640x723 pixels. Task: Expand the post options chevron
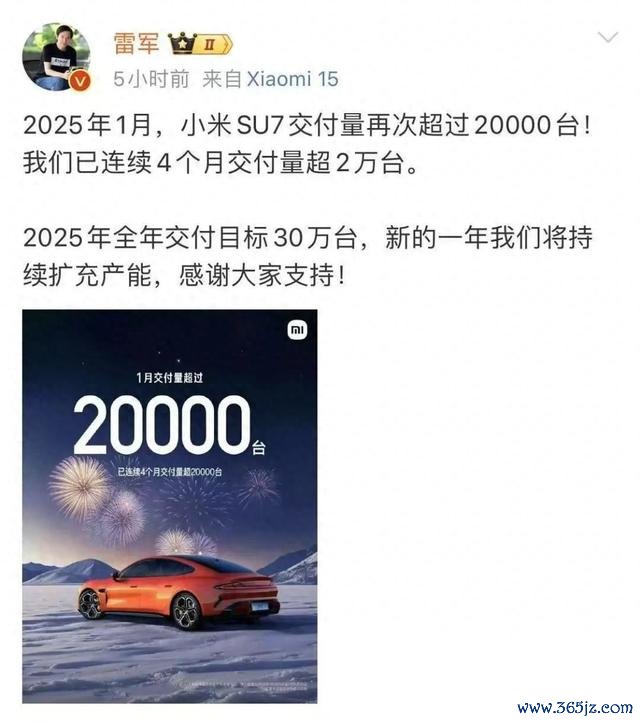607,40
